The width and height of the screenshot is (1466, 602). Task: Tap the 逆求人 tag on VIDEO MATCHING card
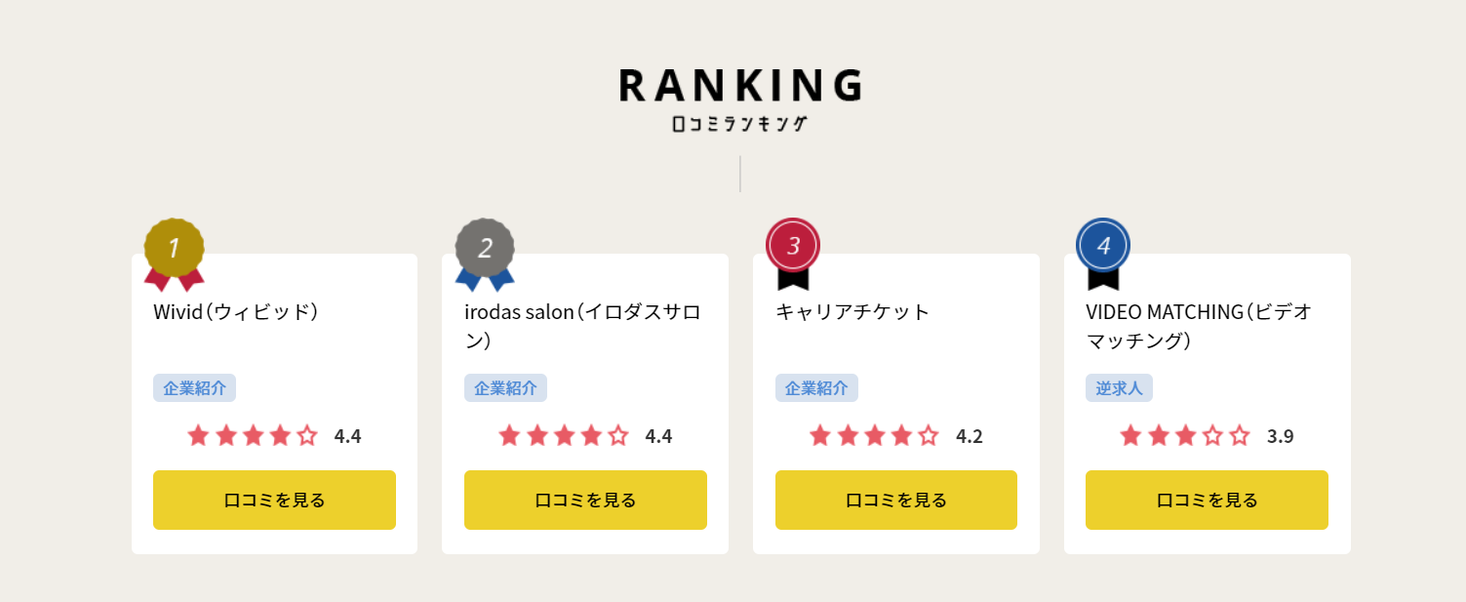(1118, 388)
